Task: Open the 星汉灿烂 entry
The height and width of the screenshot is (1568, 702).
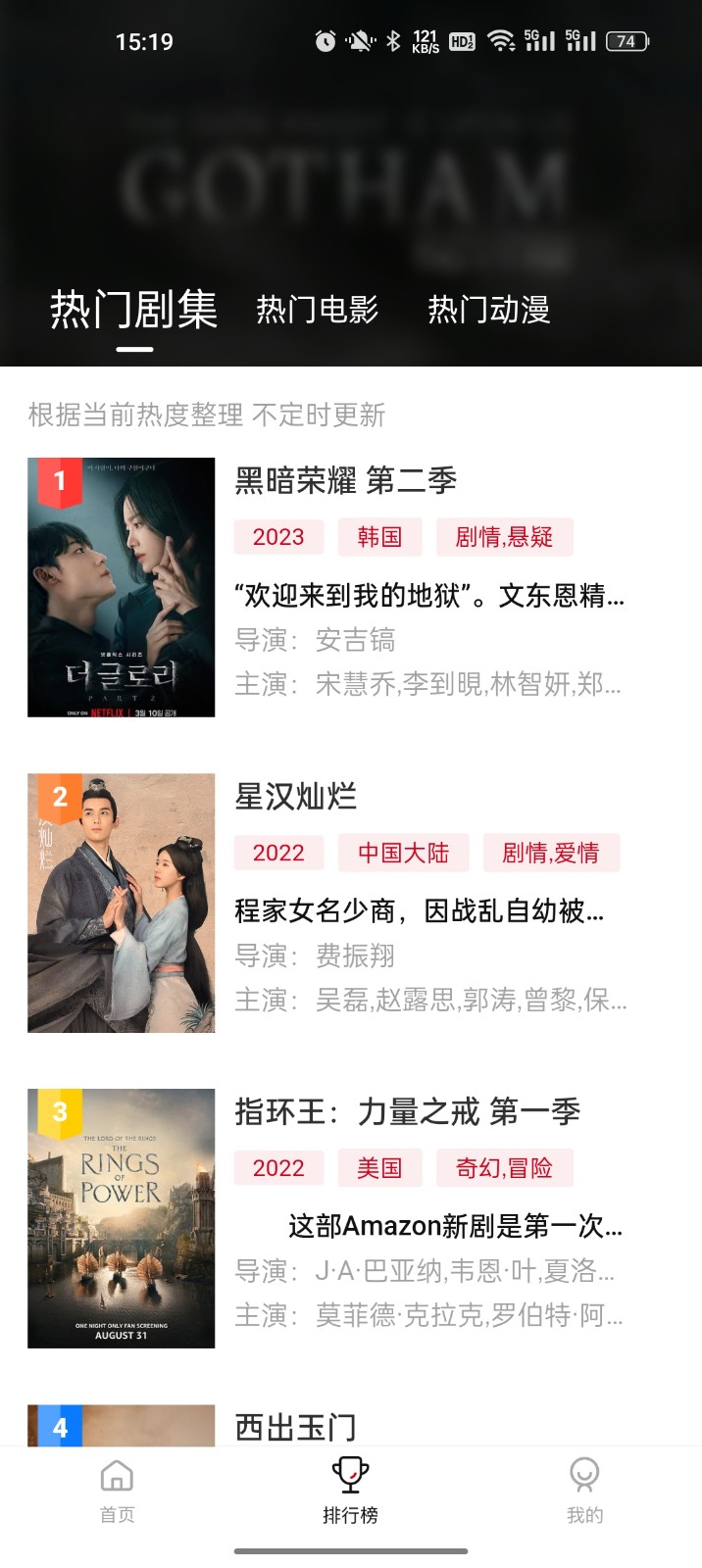Action: 295,796
